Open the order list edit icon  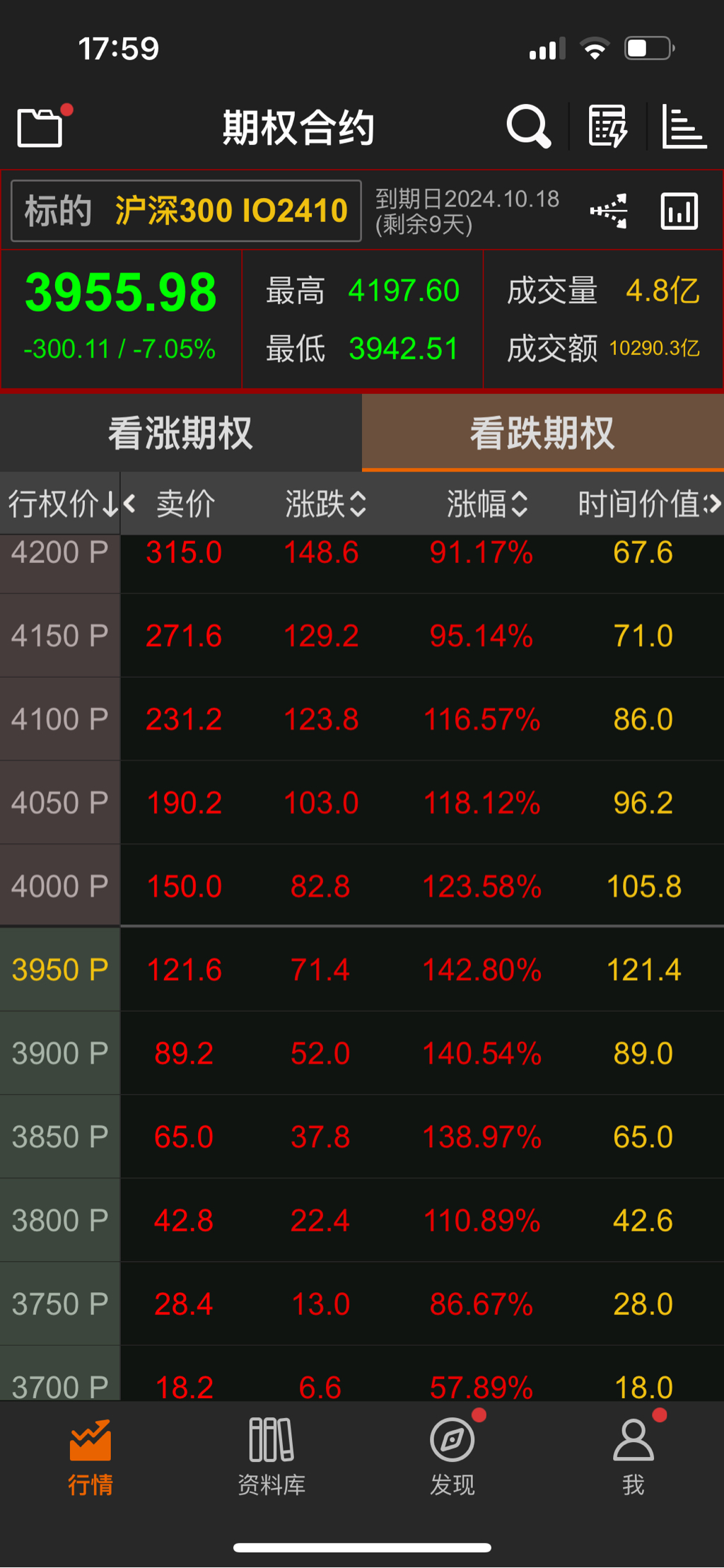(607, 127)
